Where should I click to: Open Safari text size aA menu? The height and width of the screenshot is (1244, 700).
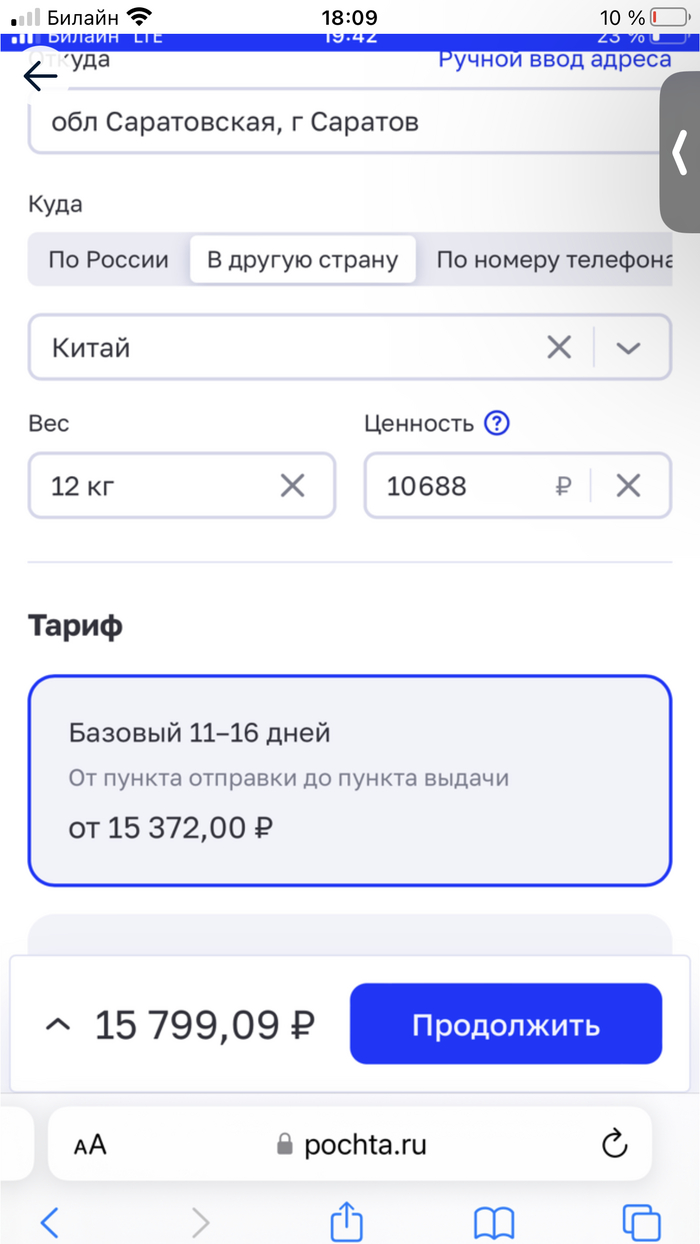[91, 1145]
